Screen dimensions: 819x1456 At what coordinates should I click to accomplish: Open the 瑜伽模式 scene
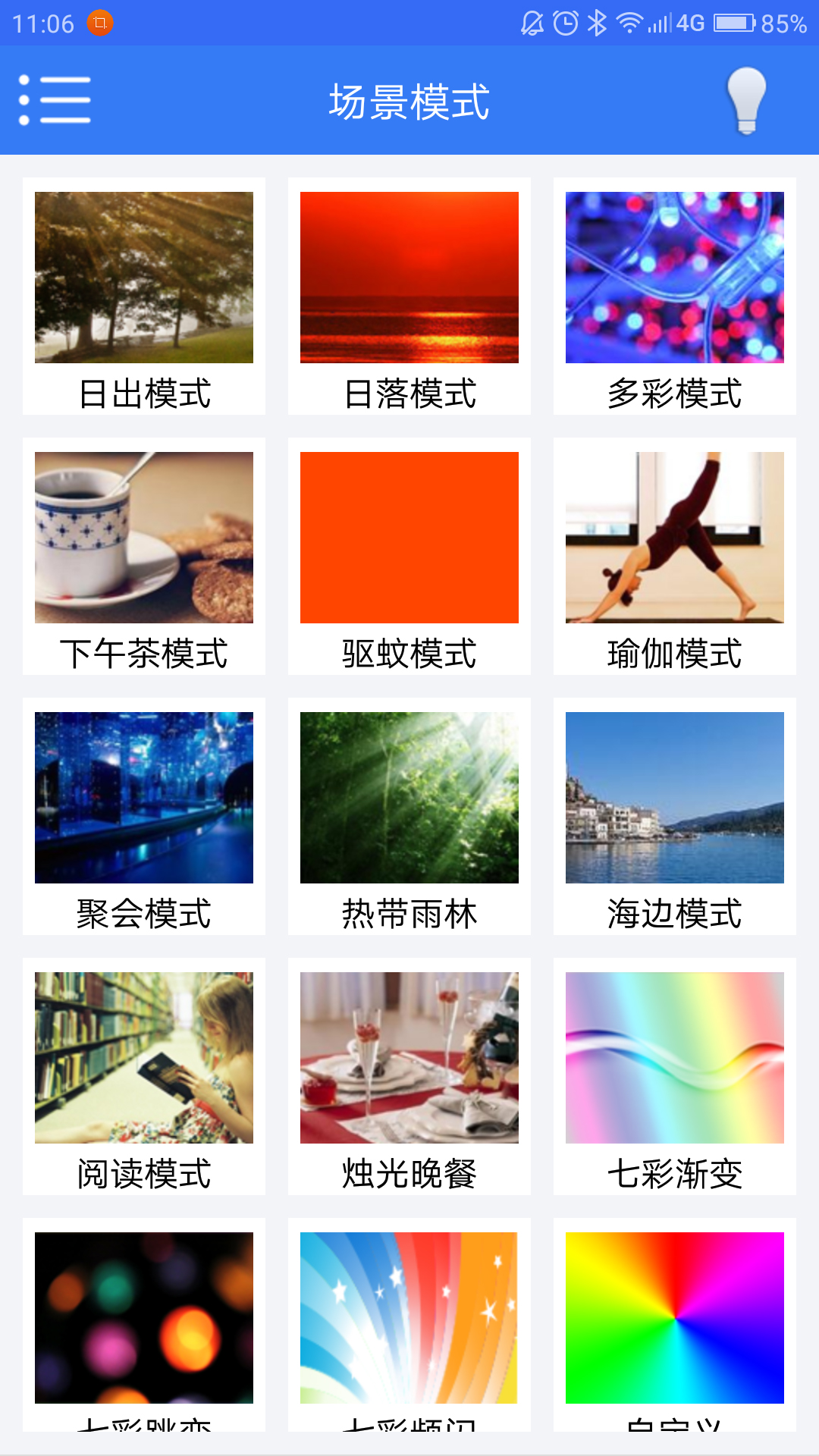[x=675, y=556]
